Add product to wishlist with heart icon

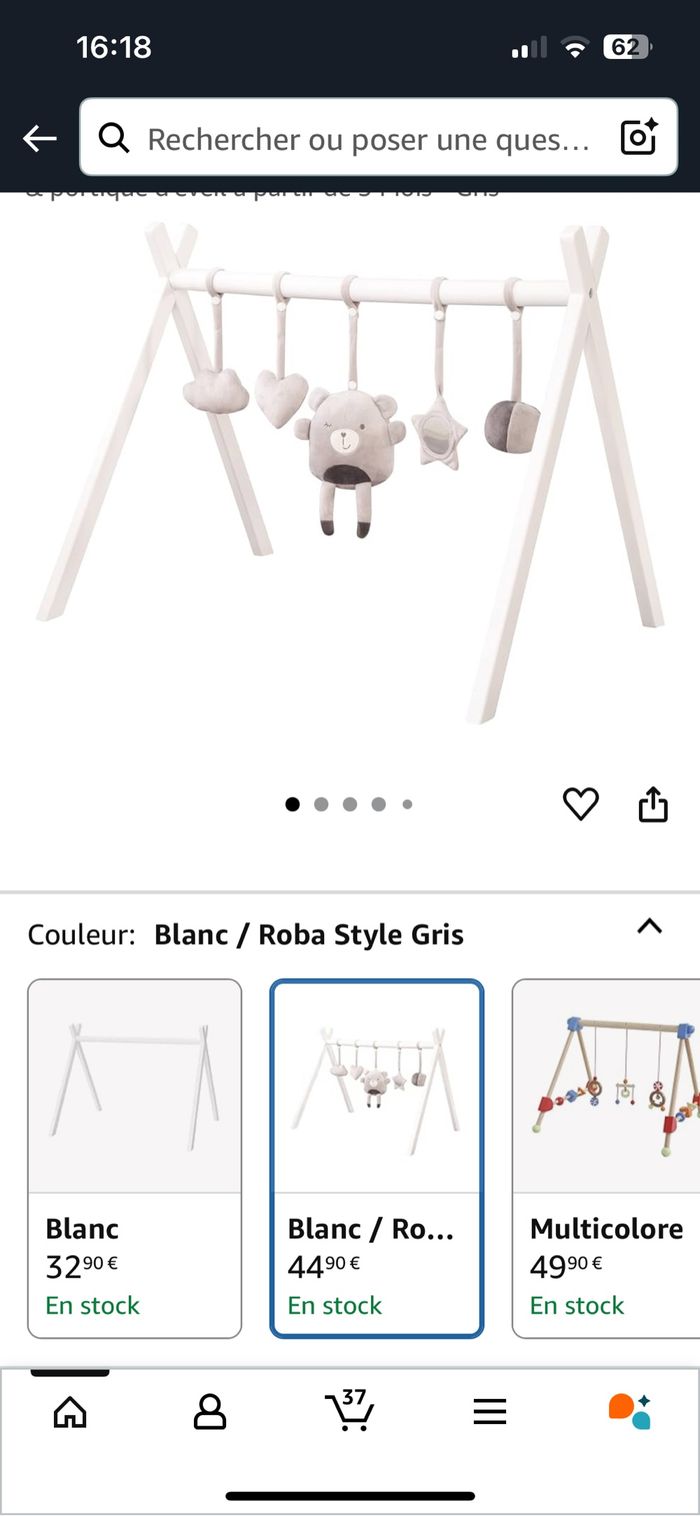pyautogui.click(x=580, y=804)
